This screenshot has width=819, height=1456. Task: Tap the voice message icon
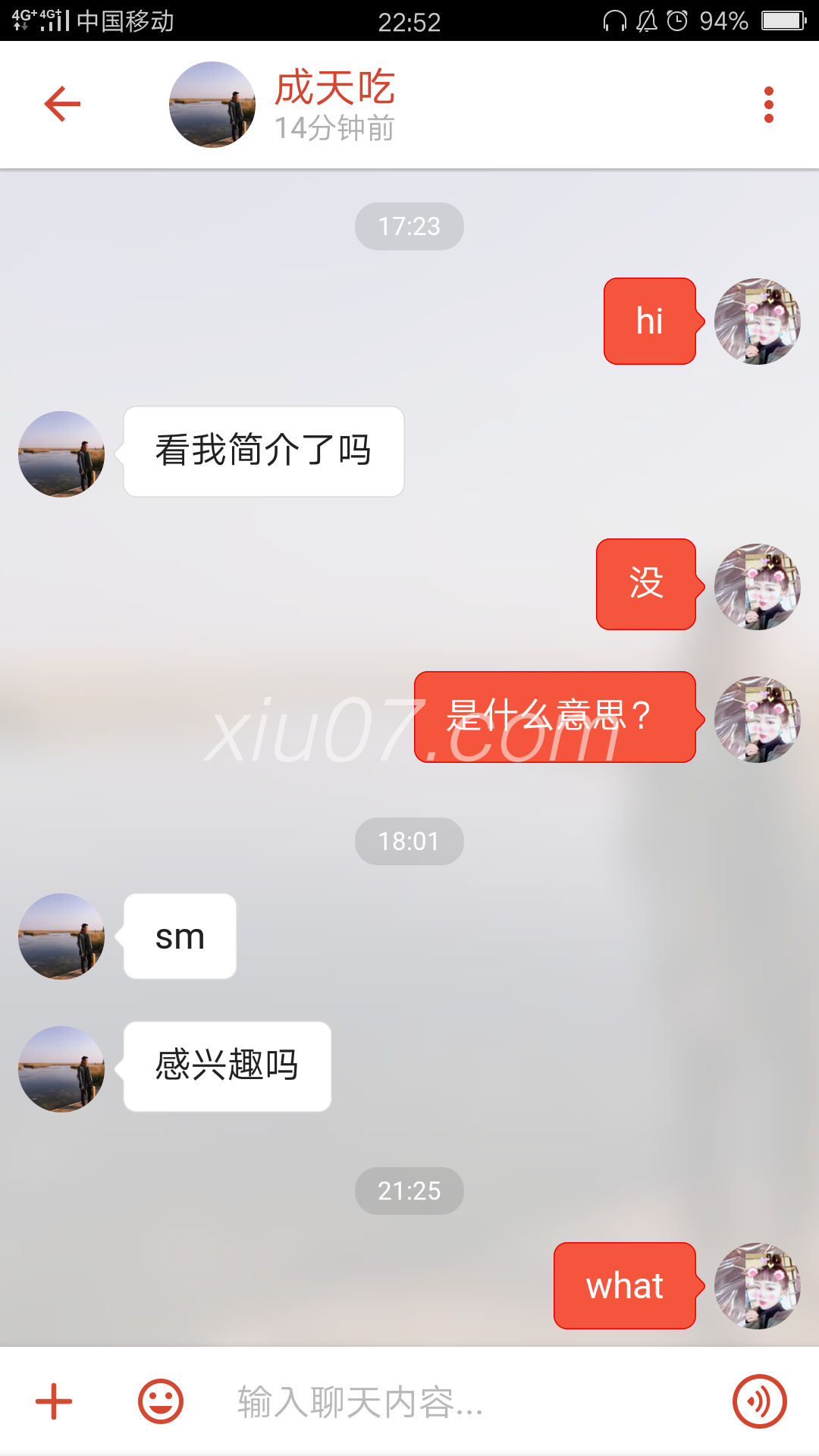click(759, 1401)
